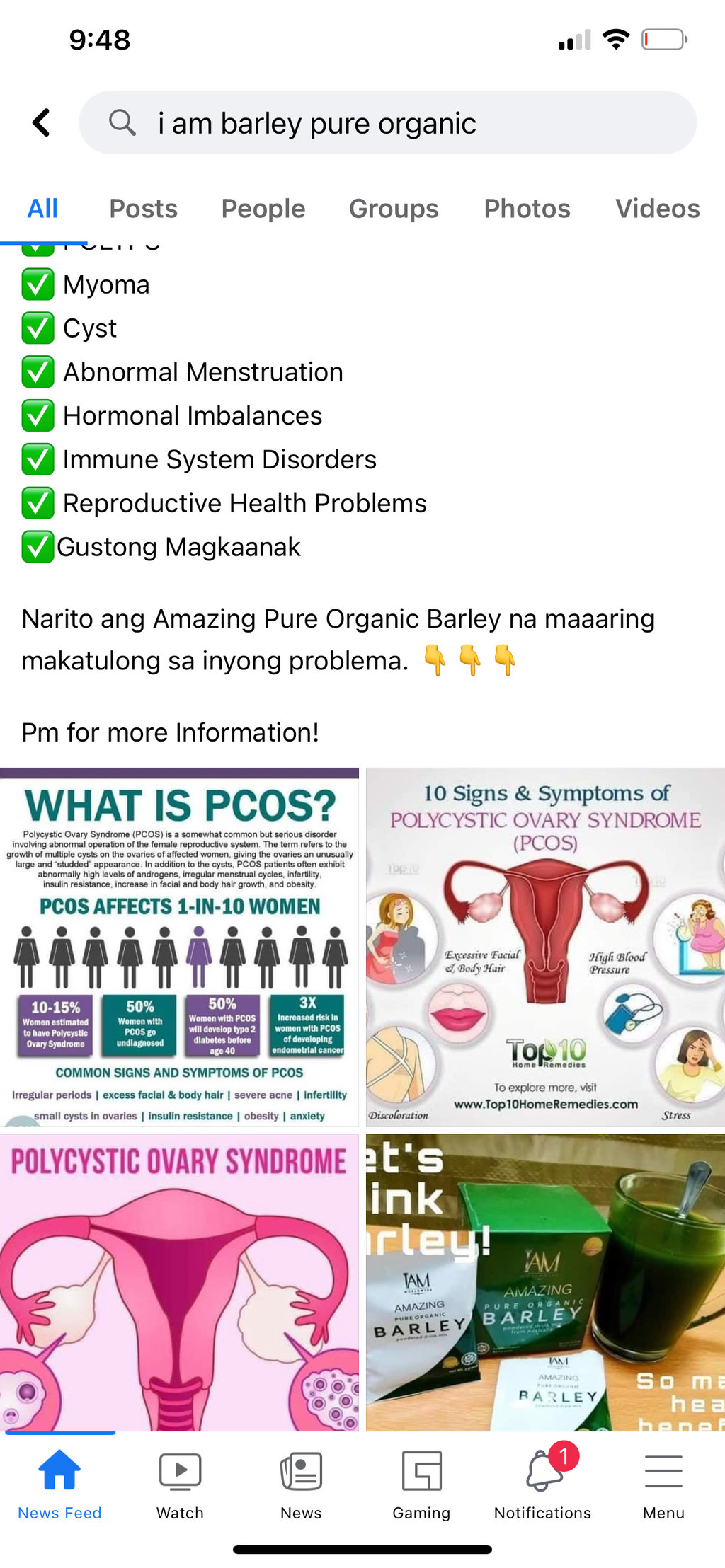Open the Polycystic Ovary Syndrome photo

(x=179, y=1281)
